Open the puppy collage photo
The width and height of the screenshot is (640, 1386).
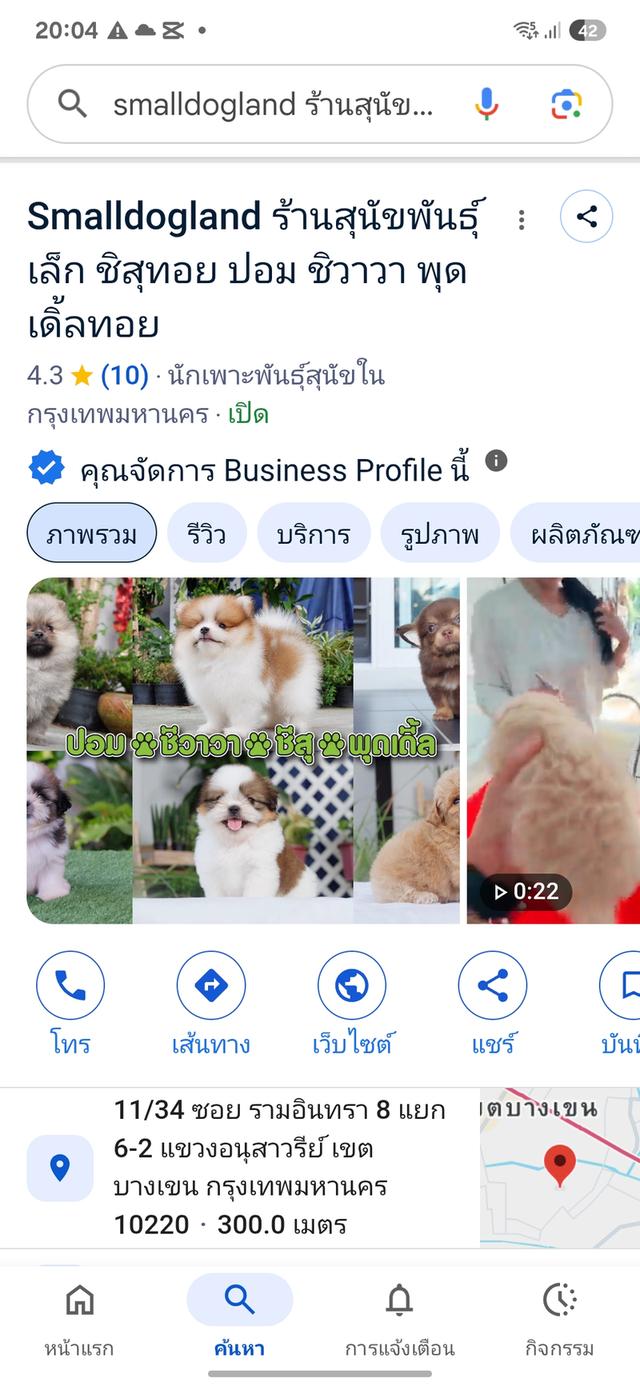243,750
